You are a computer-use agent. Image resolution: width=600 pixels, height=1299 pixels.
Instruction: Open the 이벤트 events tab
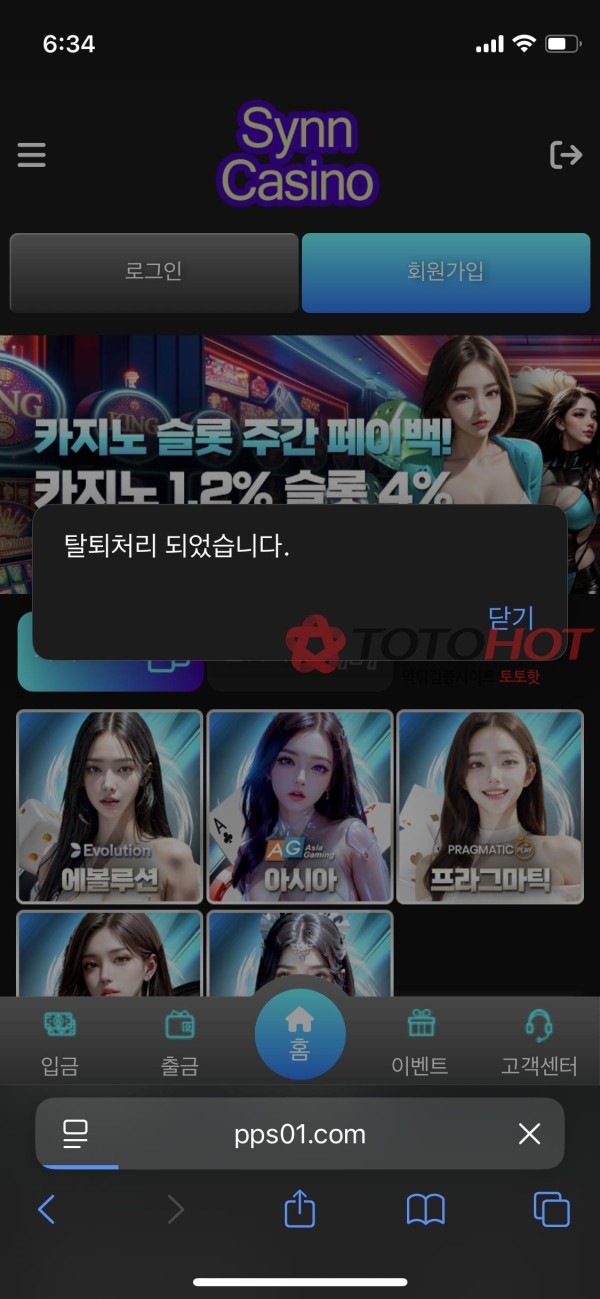pyautogui.click(x=420, y=1043)
